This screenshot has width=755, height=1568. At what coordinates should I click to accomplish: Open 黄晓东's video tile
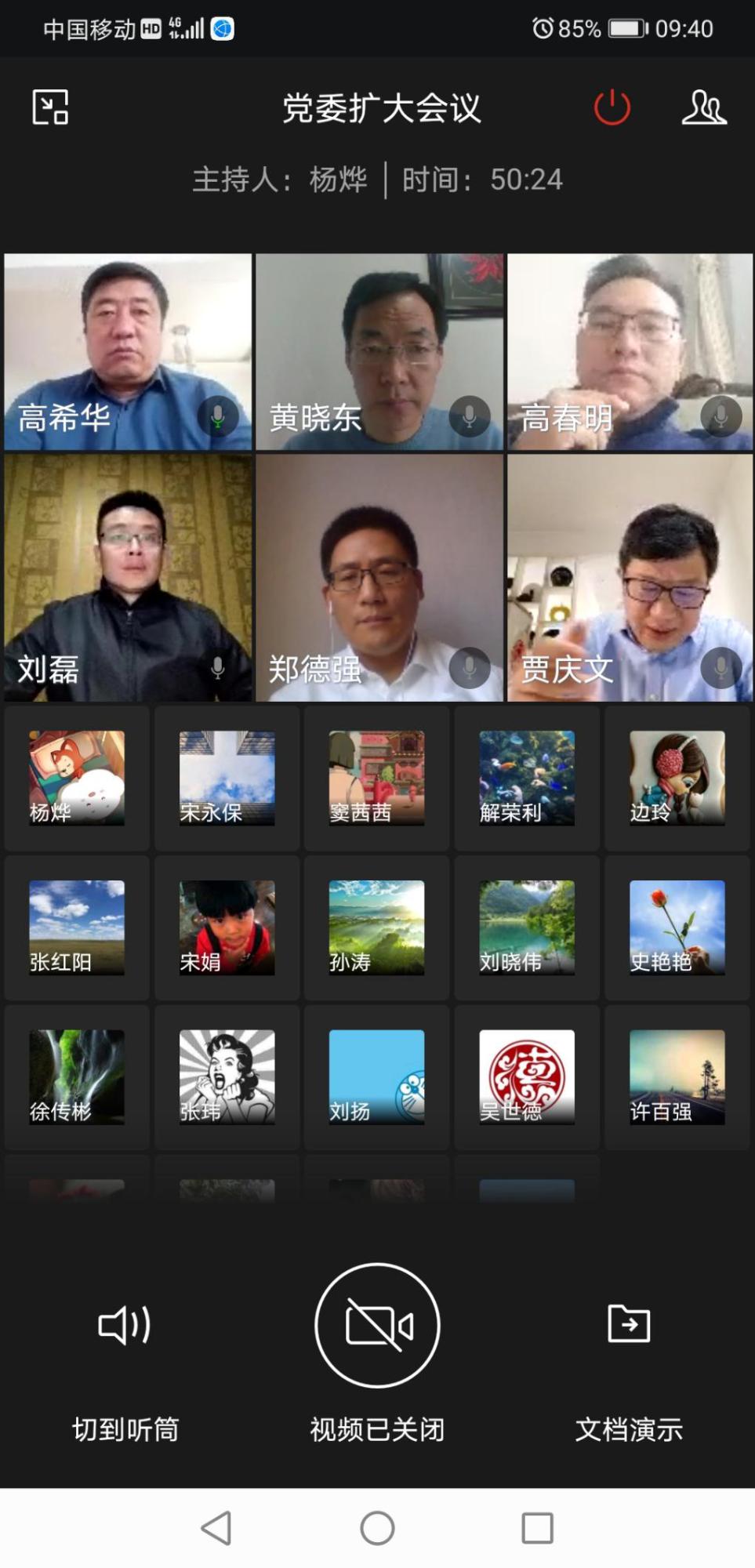[379, 351]
